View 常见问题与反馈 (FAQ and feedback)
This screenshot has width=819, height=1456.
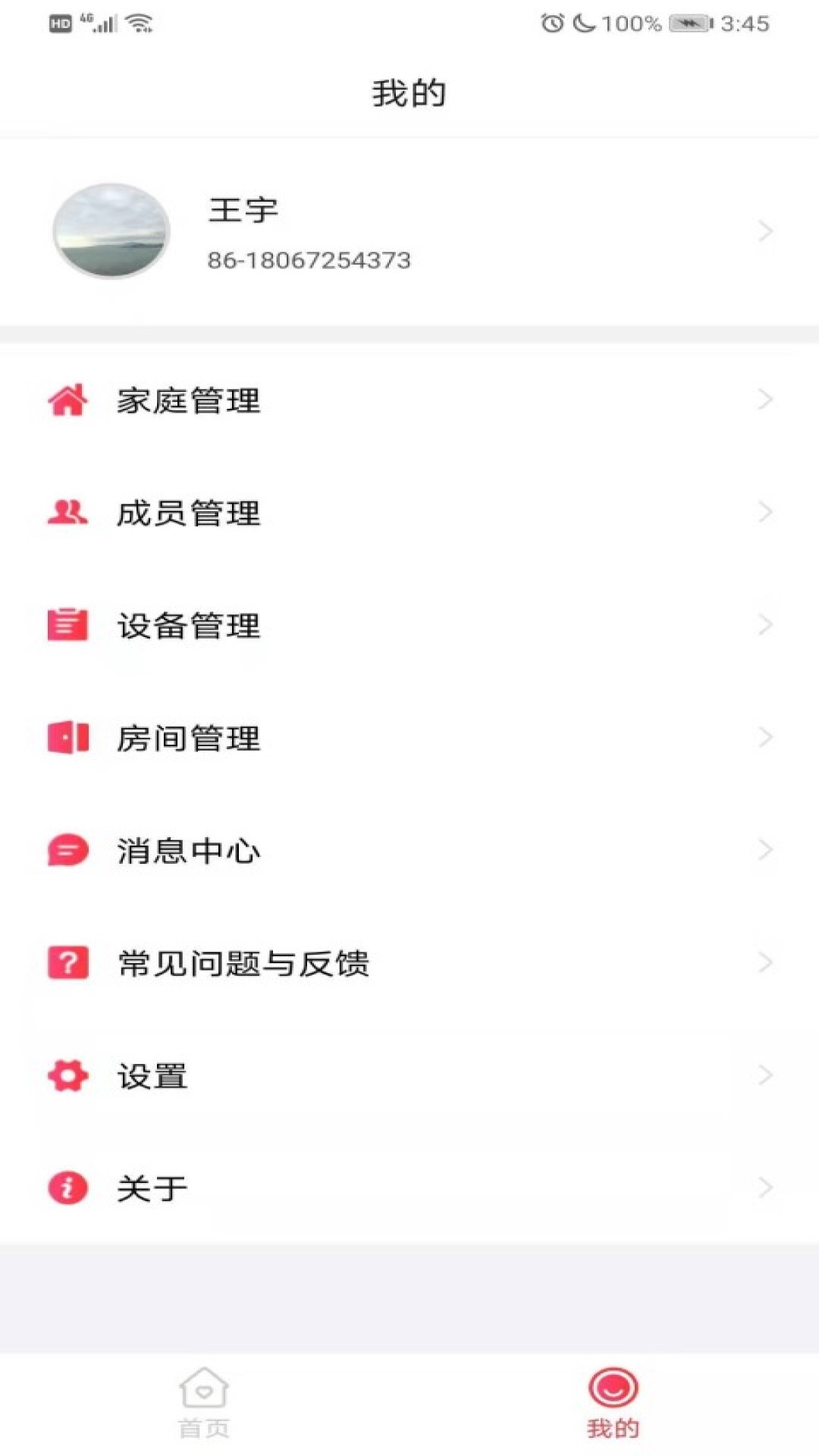409,963
